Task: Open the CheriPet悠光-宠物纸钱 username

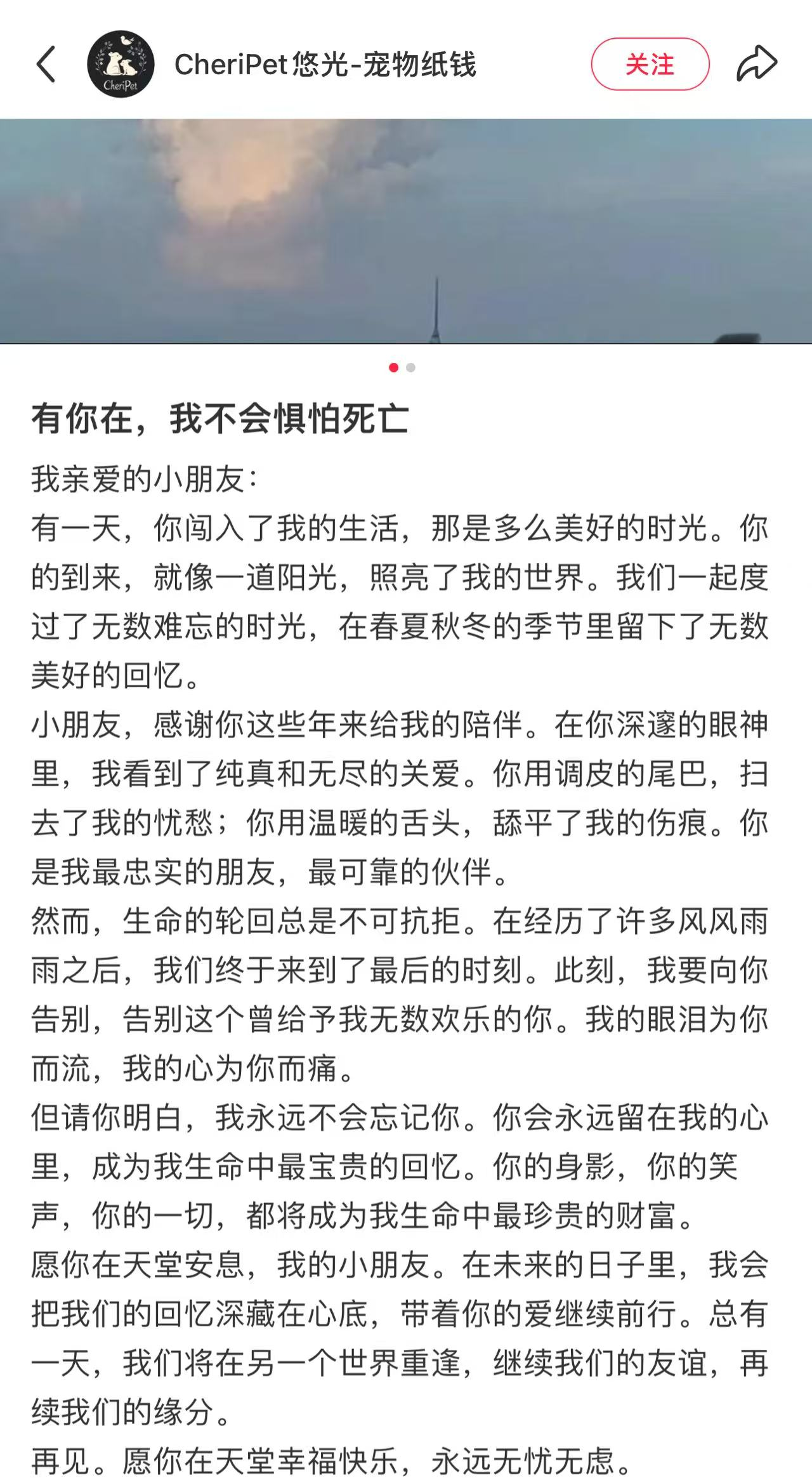Action: click(x=325, y=65)
